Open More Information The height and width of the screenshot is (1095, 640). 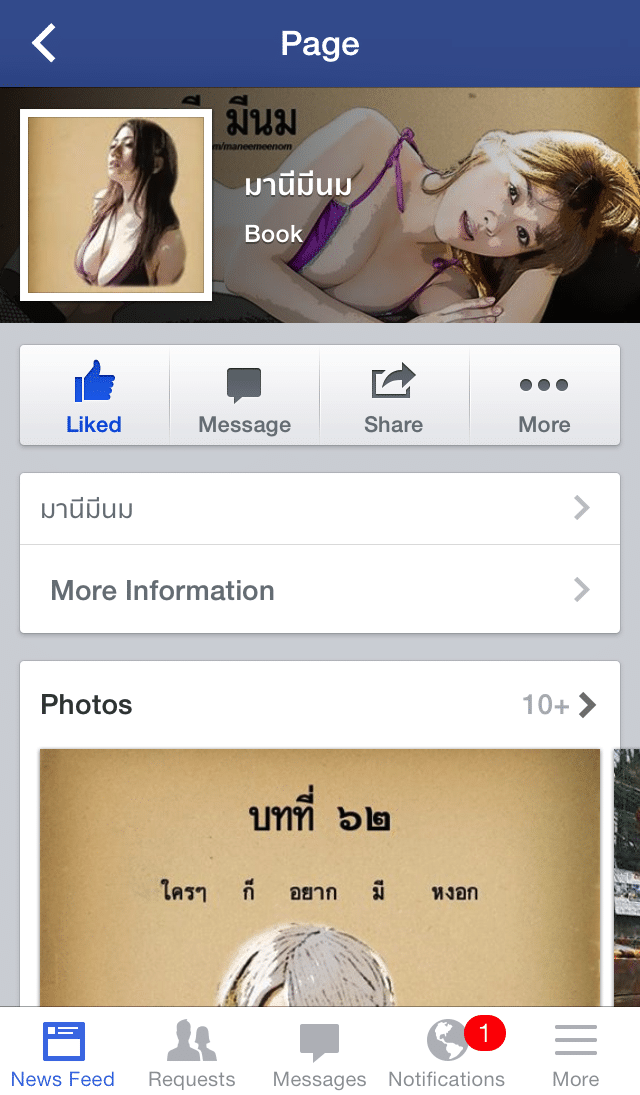(x=320, y=589)
